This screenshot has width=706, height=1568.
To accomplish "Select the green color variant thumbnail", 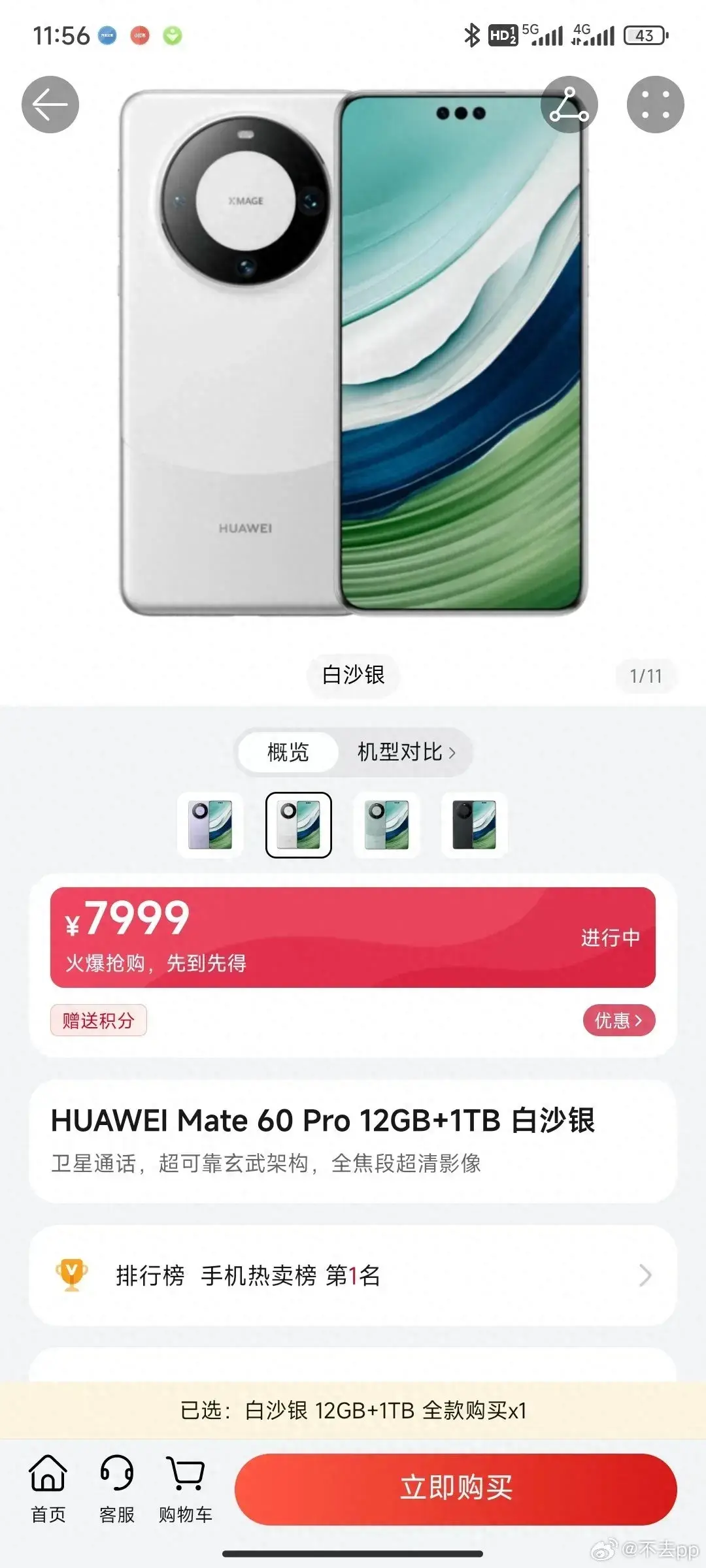I will pos(387,825).
